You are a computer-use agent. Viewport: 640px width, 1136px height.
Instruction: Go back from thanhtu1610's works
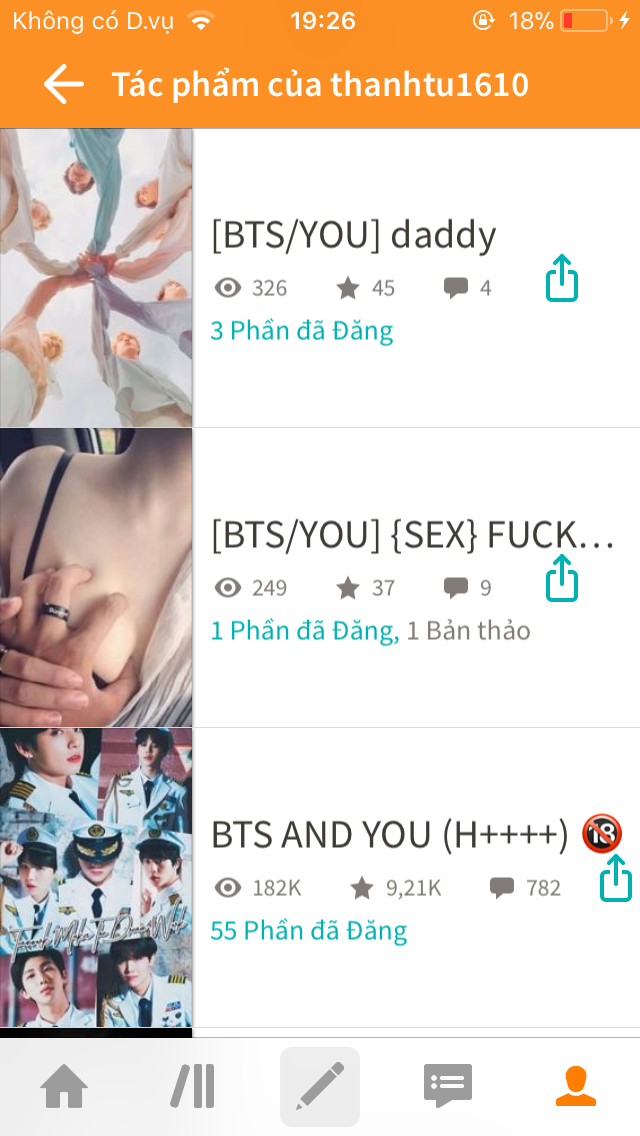tap(64, 85)
